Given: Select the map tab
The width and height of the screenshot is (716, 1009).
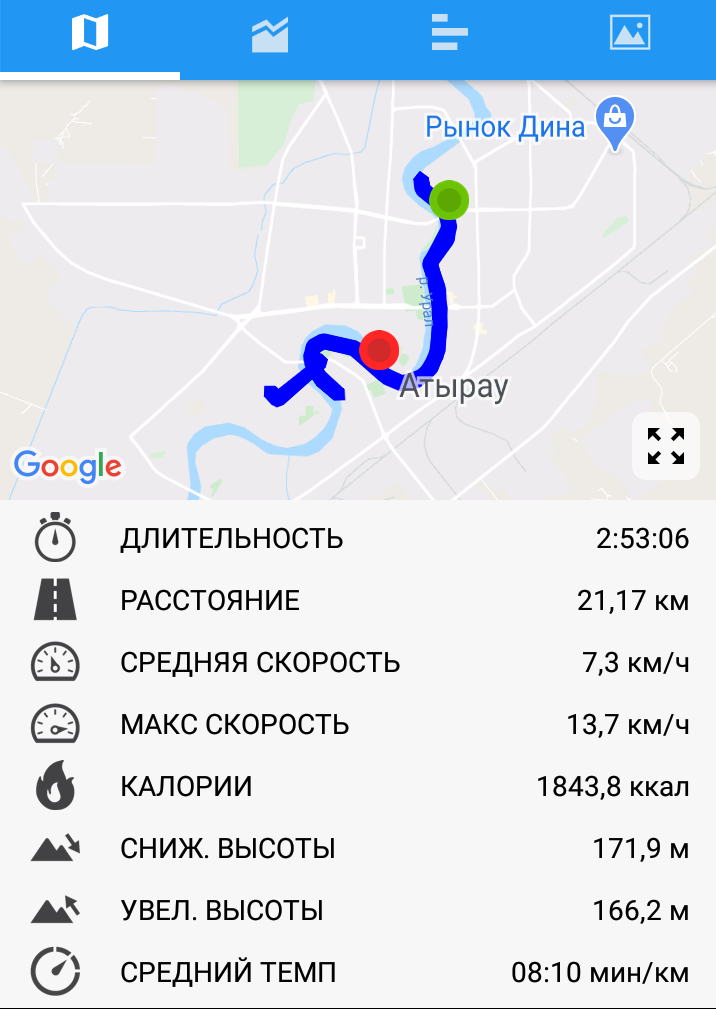Looking at the screenshot, I should (90, 34).
